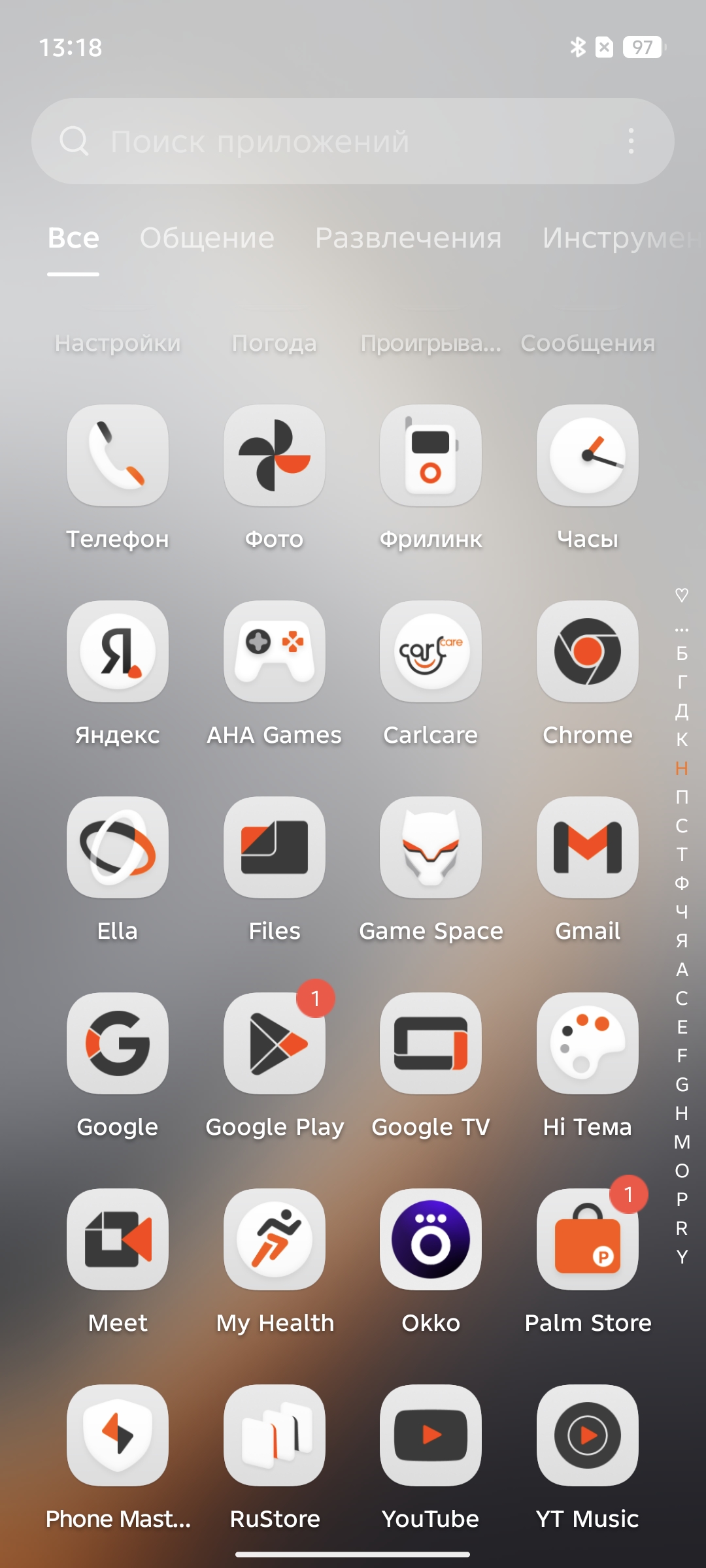This screenshot has height=1568, width=706.
Task: Switch to the Общение tab
Action: pyautogui.click(x=207, y=238)
